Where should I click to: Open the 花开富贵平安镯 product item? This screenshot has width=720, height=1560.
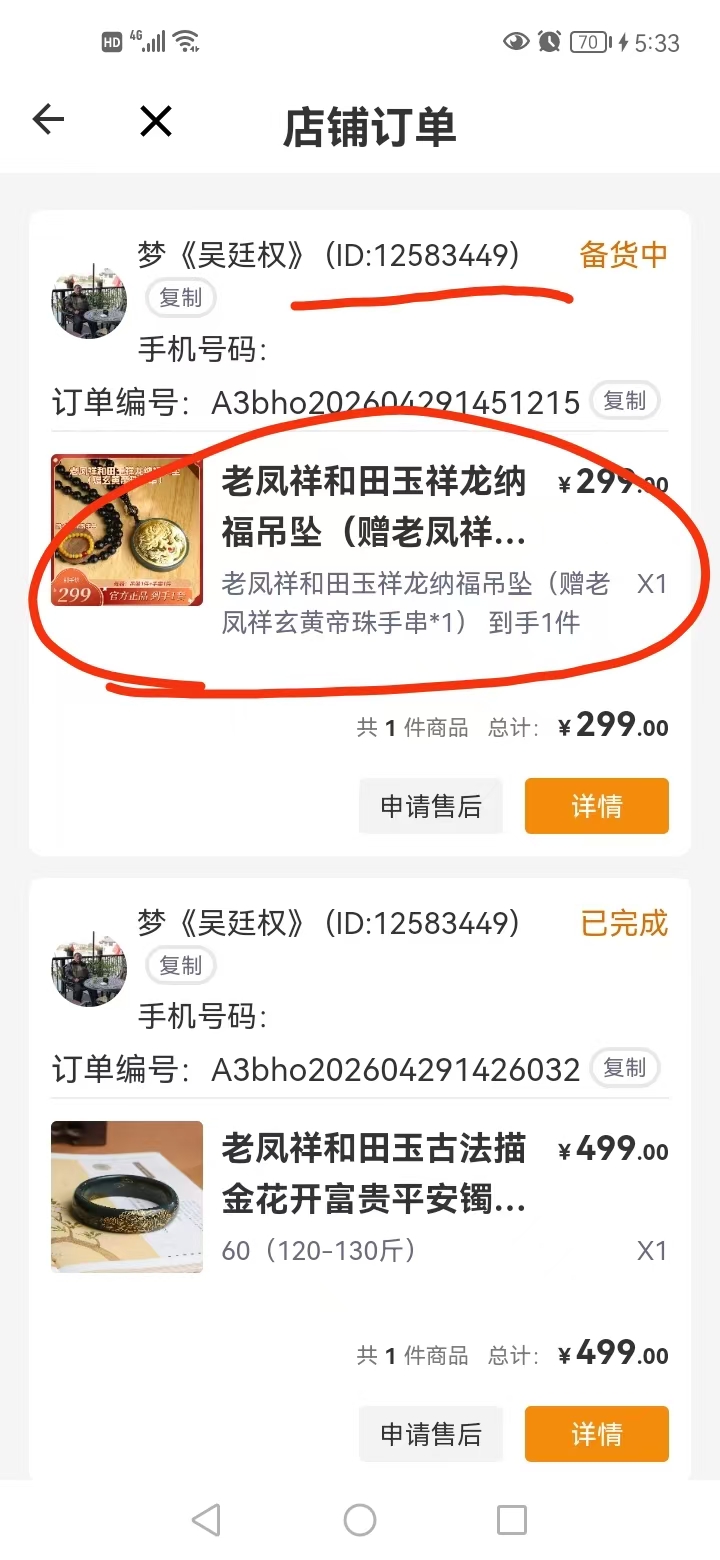coord(360,1197)
